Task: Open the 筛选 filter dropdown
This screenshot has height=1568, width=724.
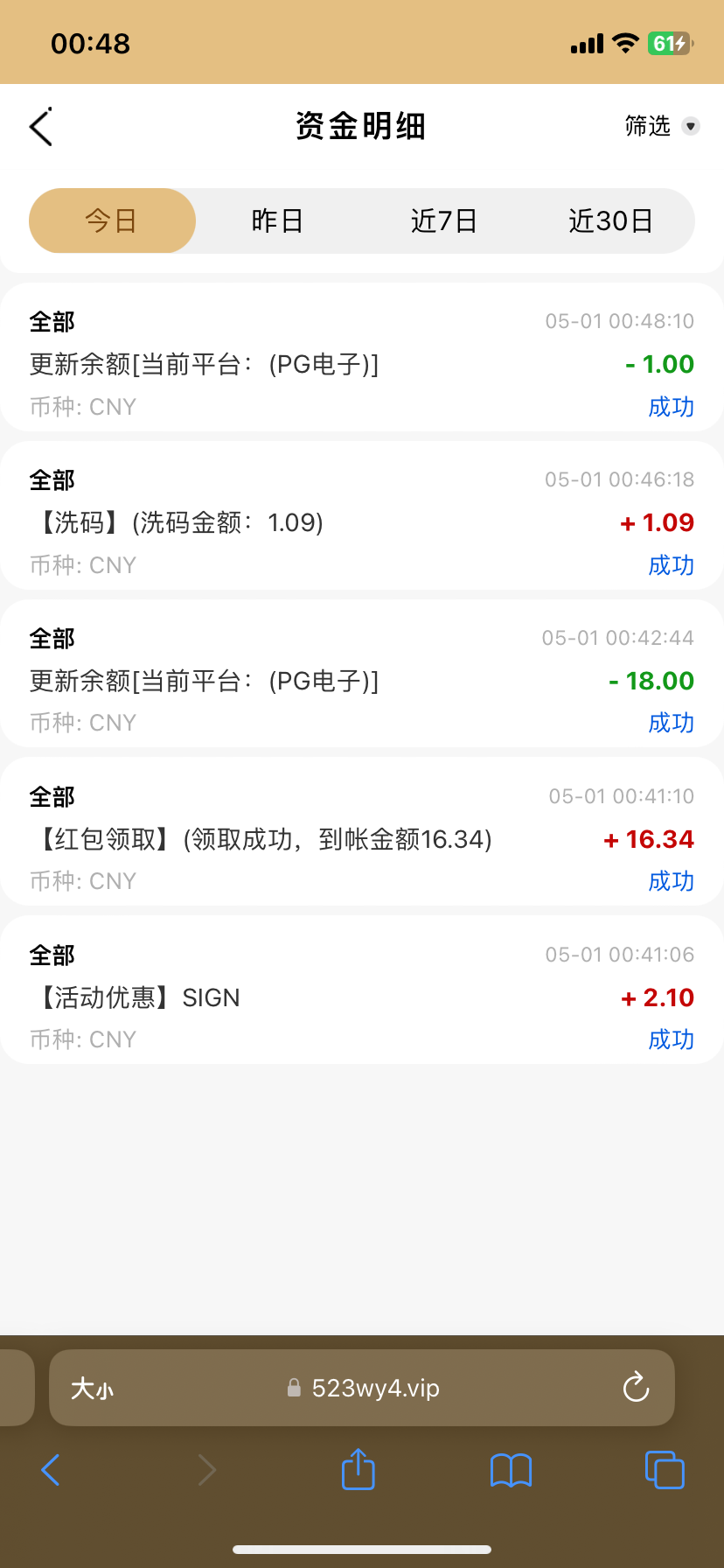Action: coord(661,127)
